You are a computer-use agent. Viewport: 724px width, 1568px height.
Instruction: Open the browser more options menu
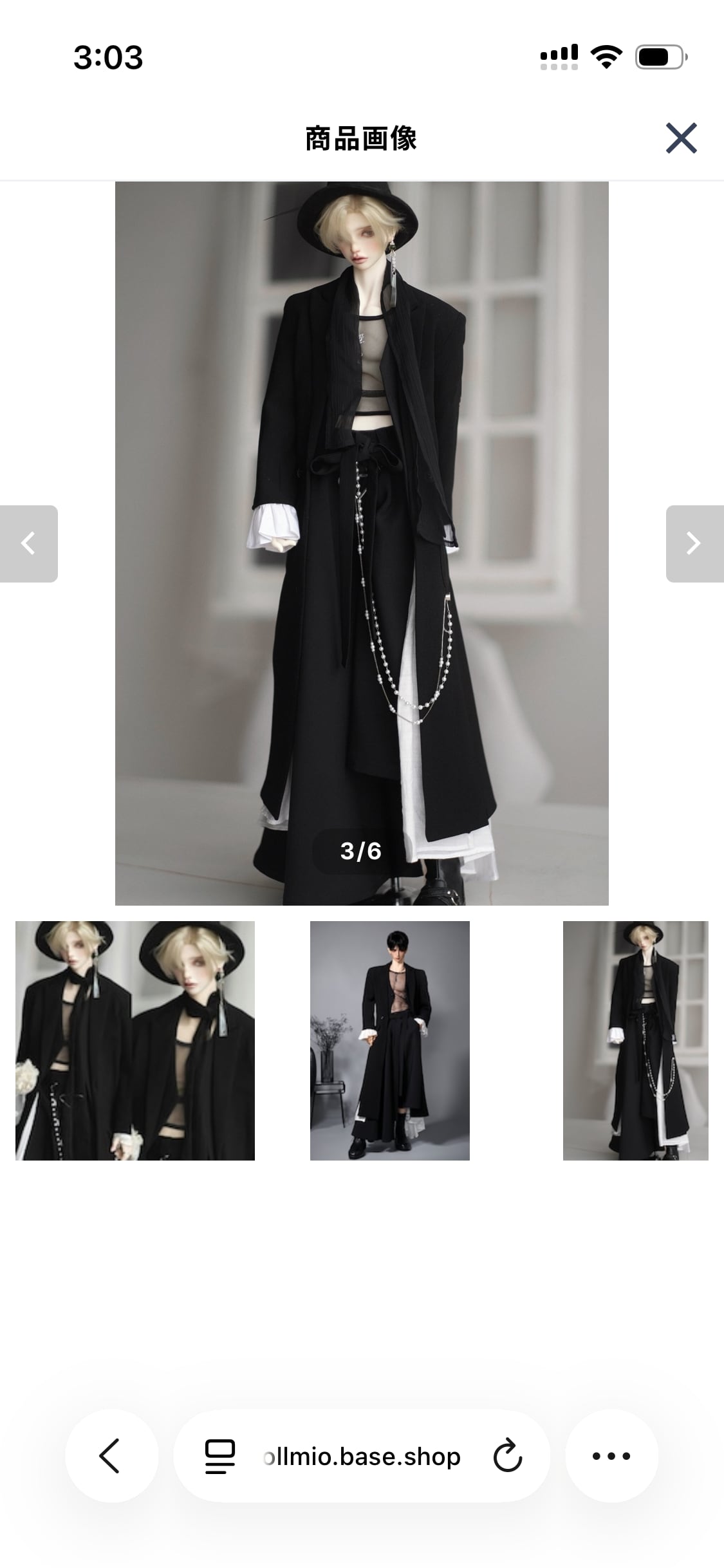611,1455
